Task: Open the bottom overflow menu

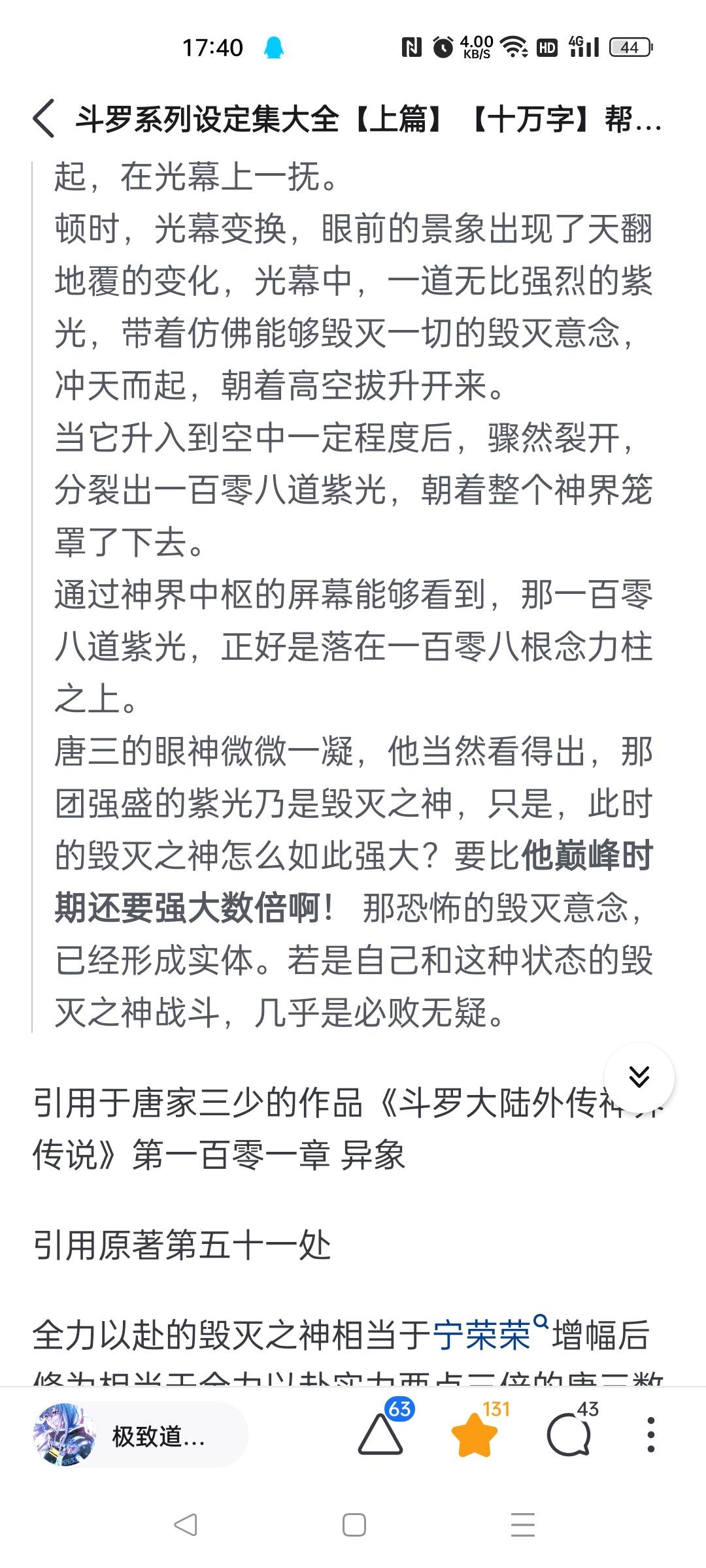Action: [x=650, y=1435]
